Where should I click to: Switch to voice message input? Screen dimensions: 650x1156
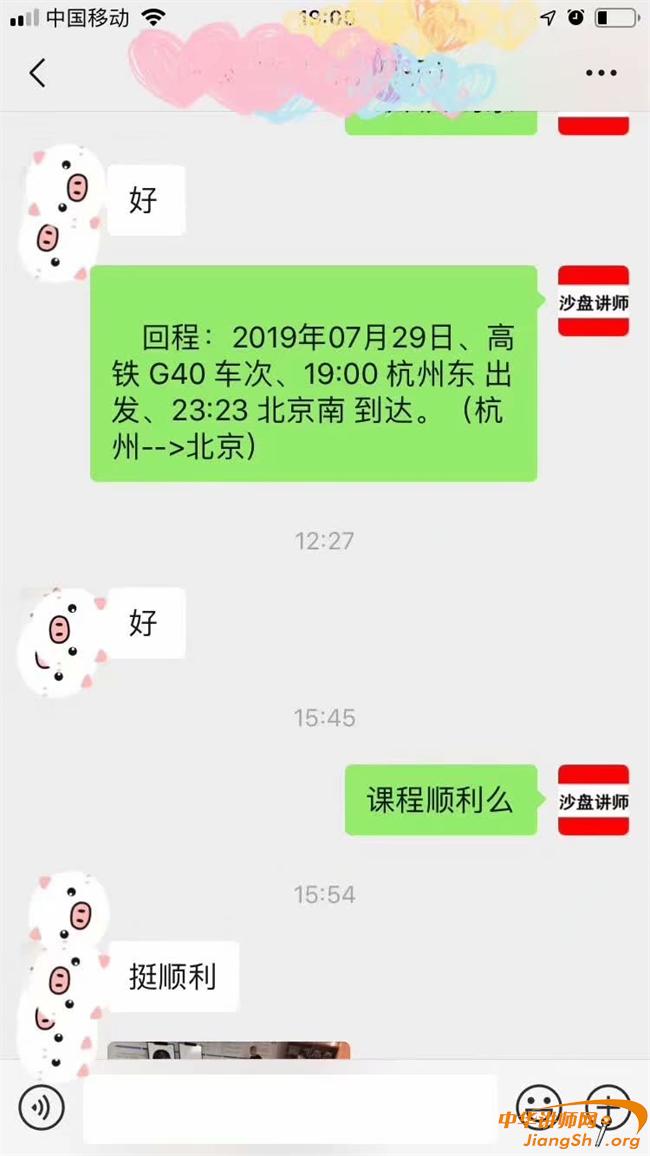coord(41,1107)
